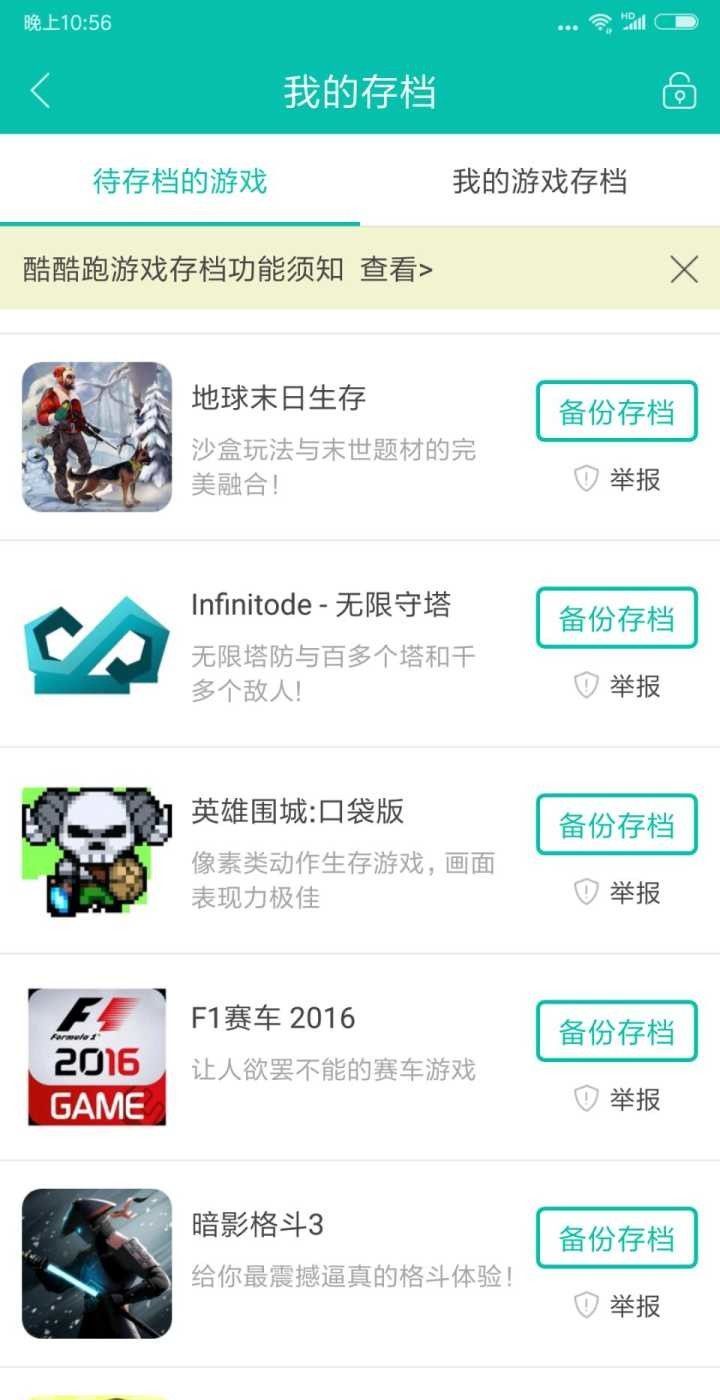Viewport: 720px width, 1400px height.
Task: Tap the report shield for Infinitode
Action: pyautogui.click(x=617, y=686)
